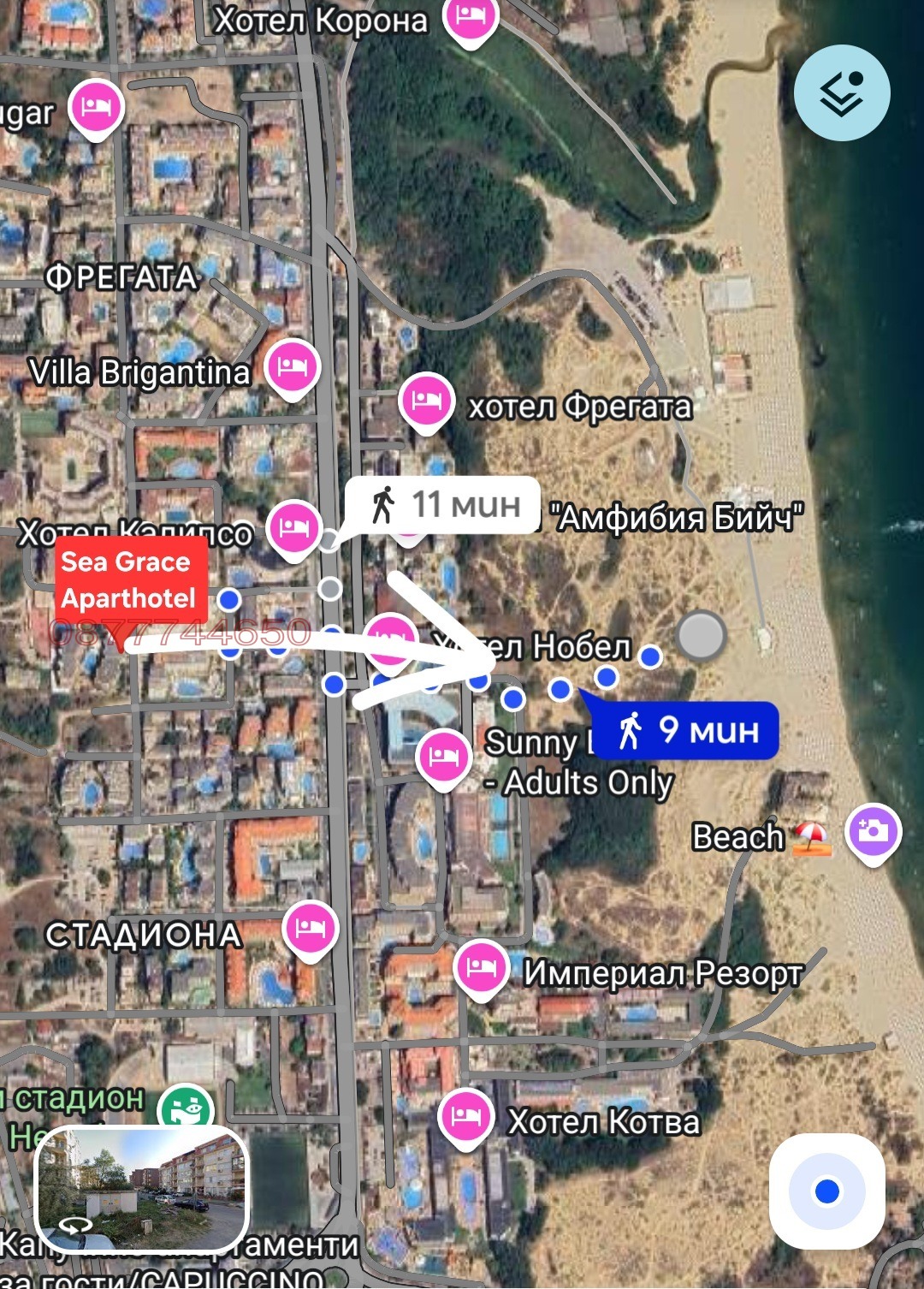Open the Street View preview thumbnail
Viewport: 924px width, 1289px height.
[x=141, y=1188]
